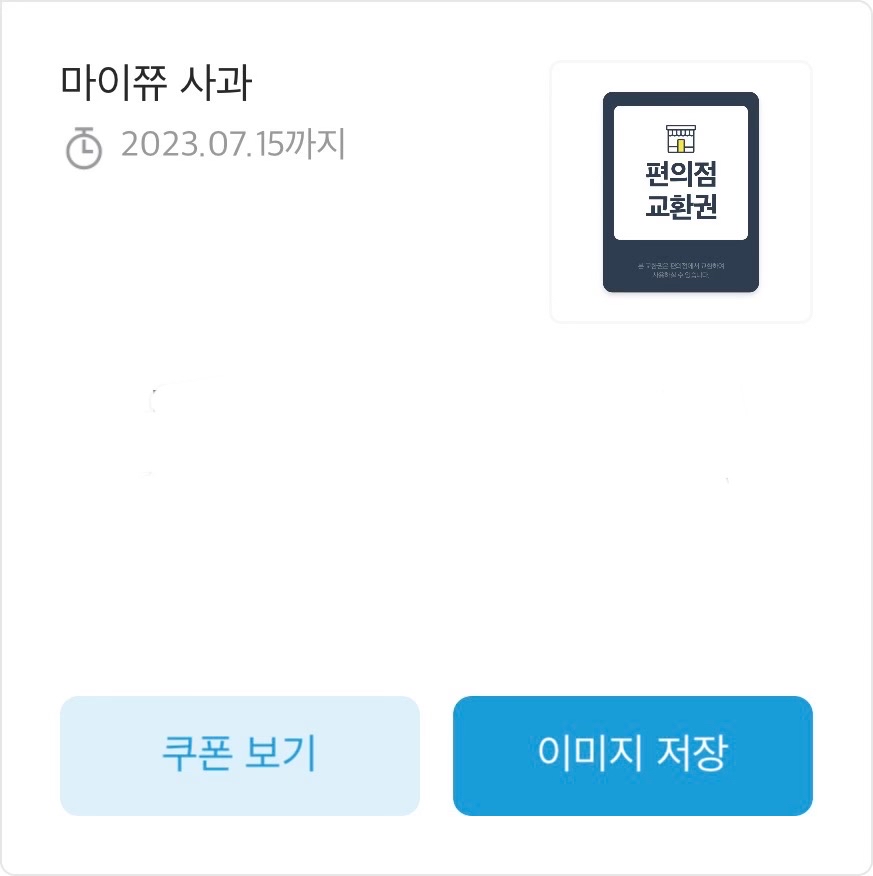Open the 편의점 교환권 coupon thumbnail
Image resolution: width=873 pixels, height=876 pixels.
click(680, 192)
